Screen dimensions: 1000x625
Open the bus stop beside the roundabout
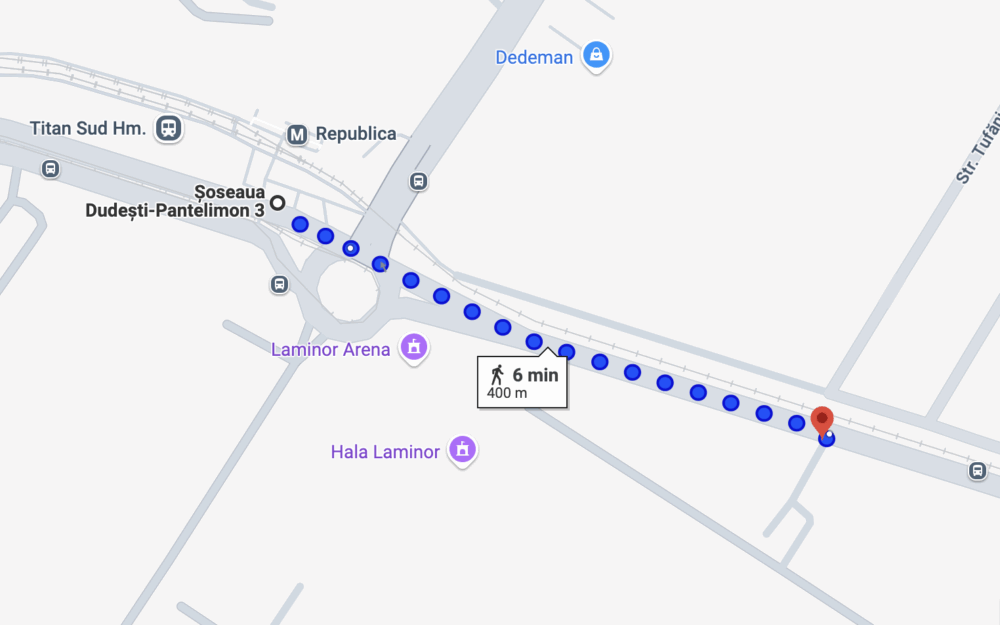[280, 285]
